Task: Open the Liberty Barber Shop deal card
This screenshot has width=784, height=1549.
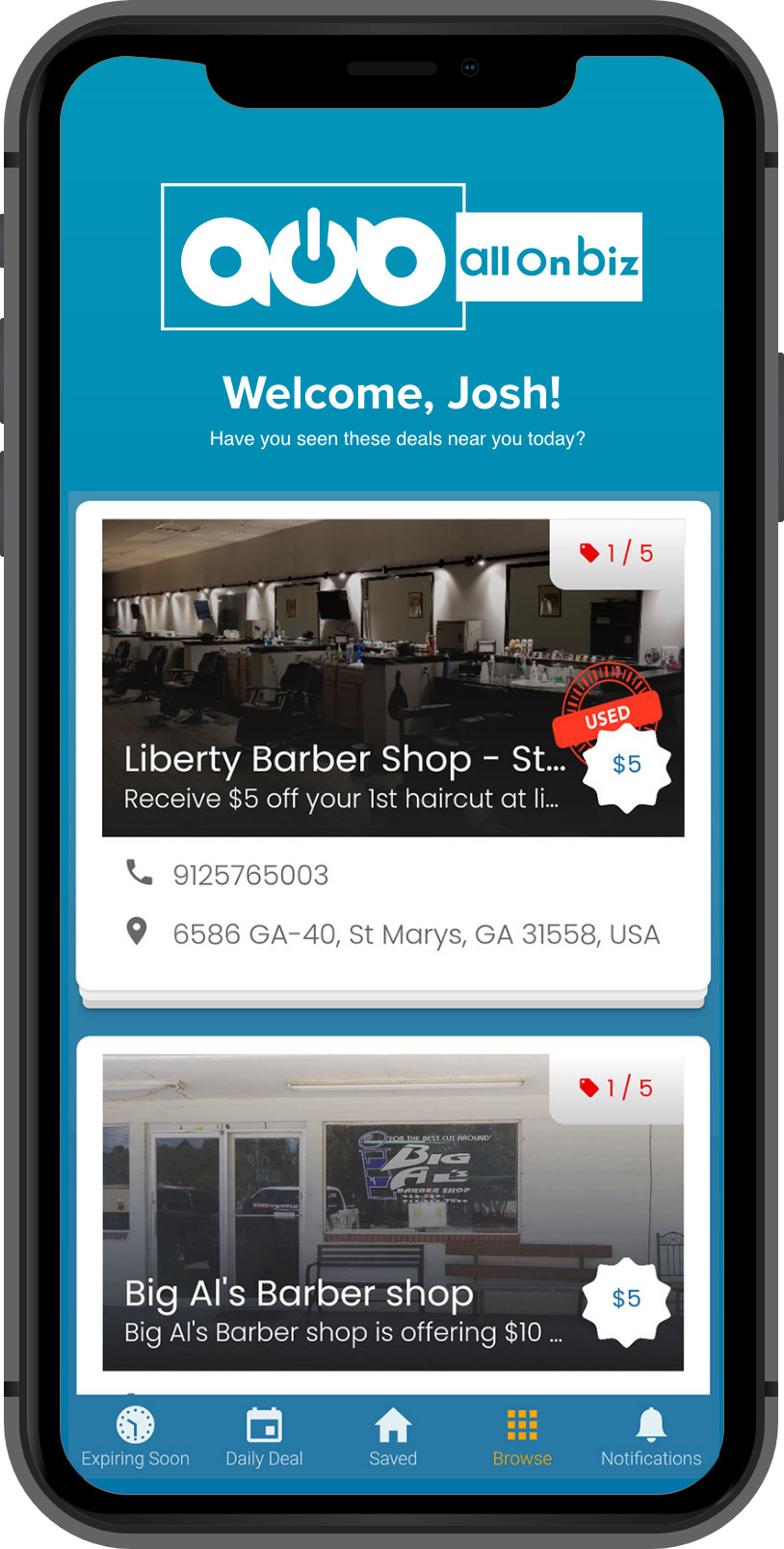Action: point(392,678)
